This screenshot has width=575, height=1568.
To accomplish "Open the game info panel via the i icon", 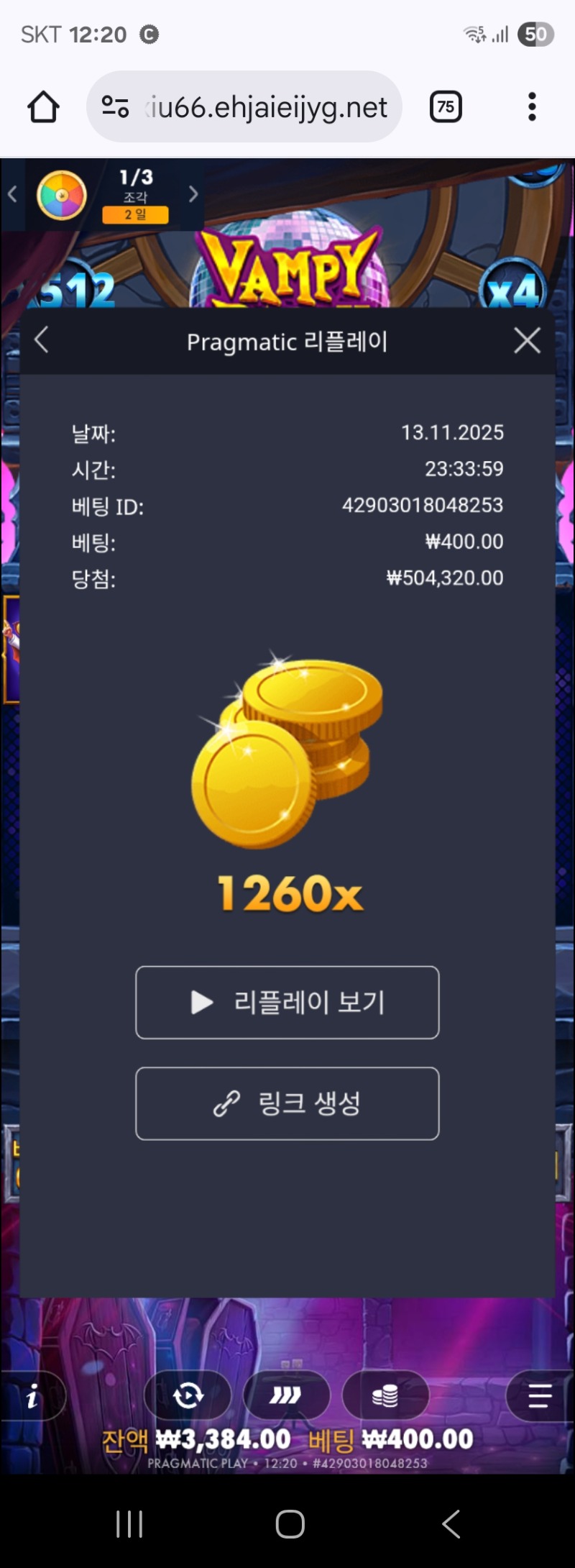I will [x=32, y=1395].
